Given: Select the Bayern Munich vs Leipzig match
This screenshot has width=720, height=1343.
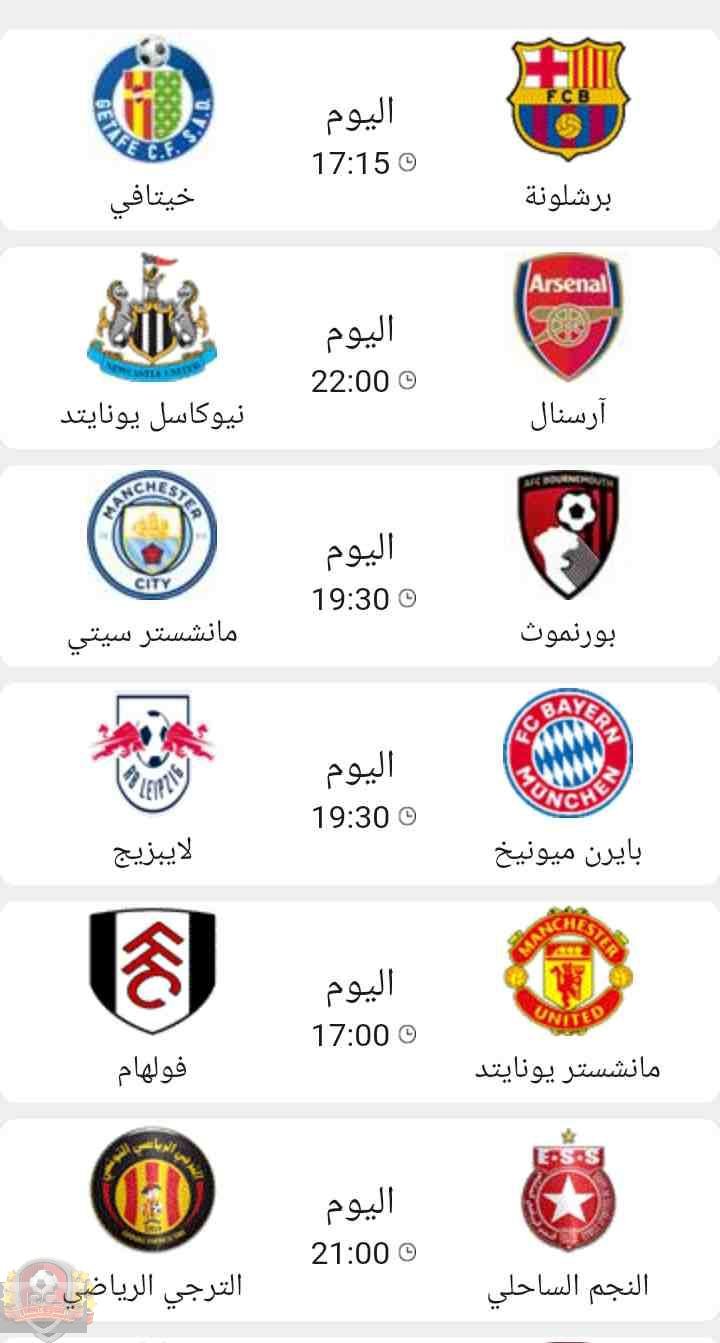Looking at the screenshot, I should (x=360, y=784).
